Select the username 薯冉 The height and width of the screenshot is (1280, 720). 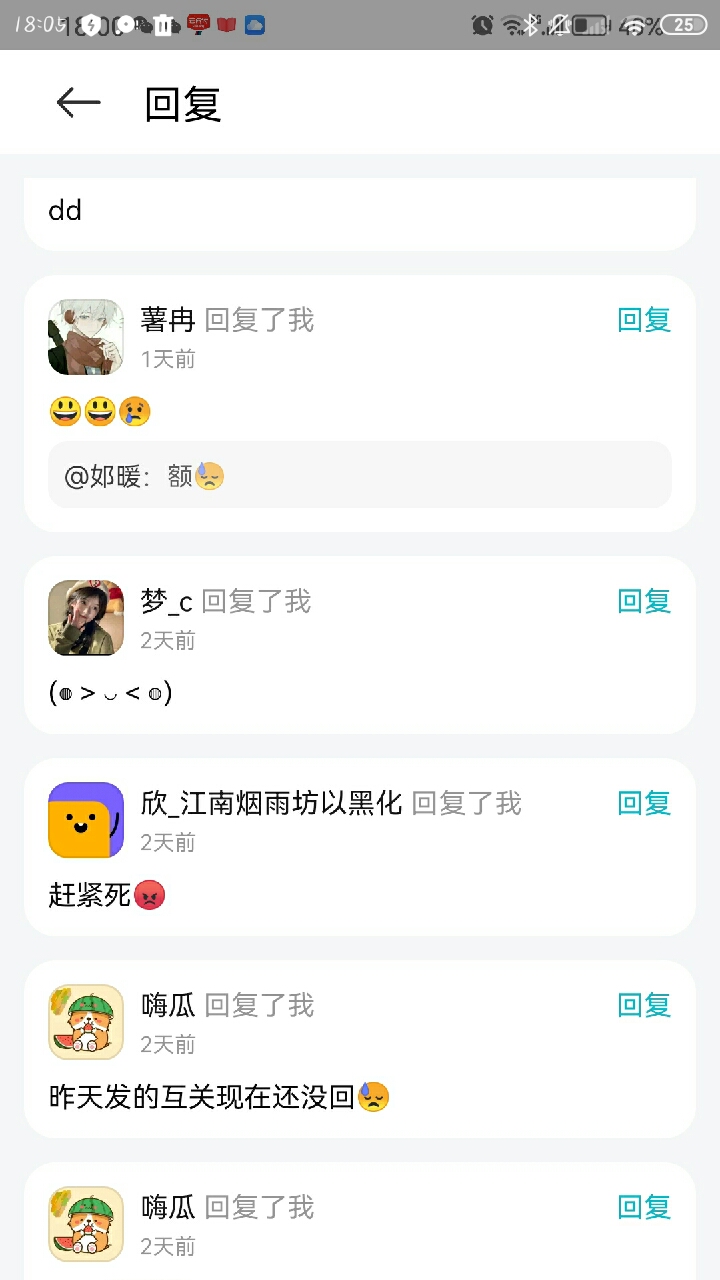pos(166,320)
